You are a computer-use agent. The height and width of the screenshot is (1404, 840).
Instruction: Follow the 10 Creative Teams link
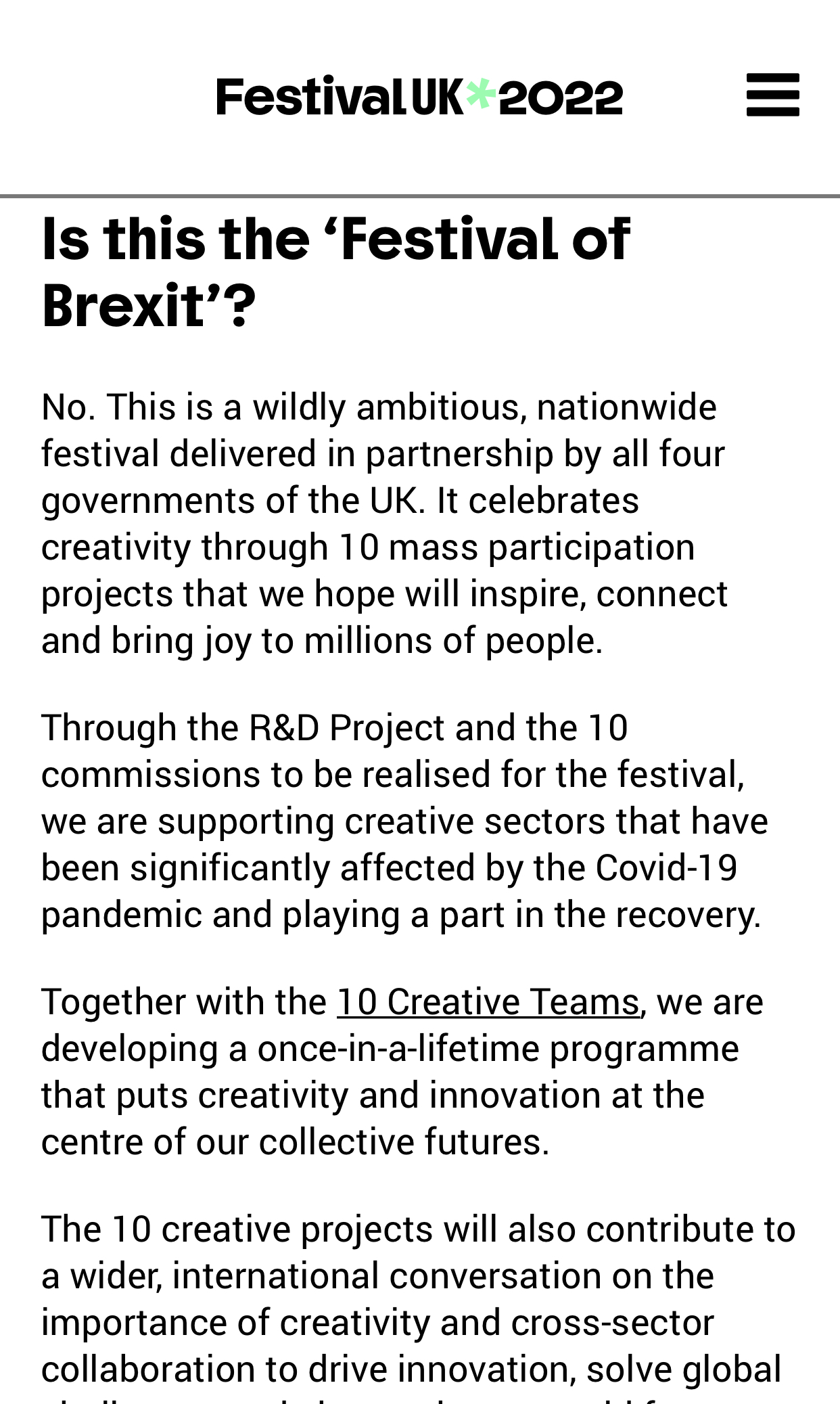[488, 1002]
